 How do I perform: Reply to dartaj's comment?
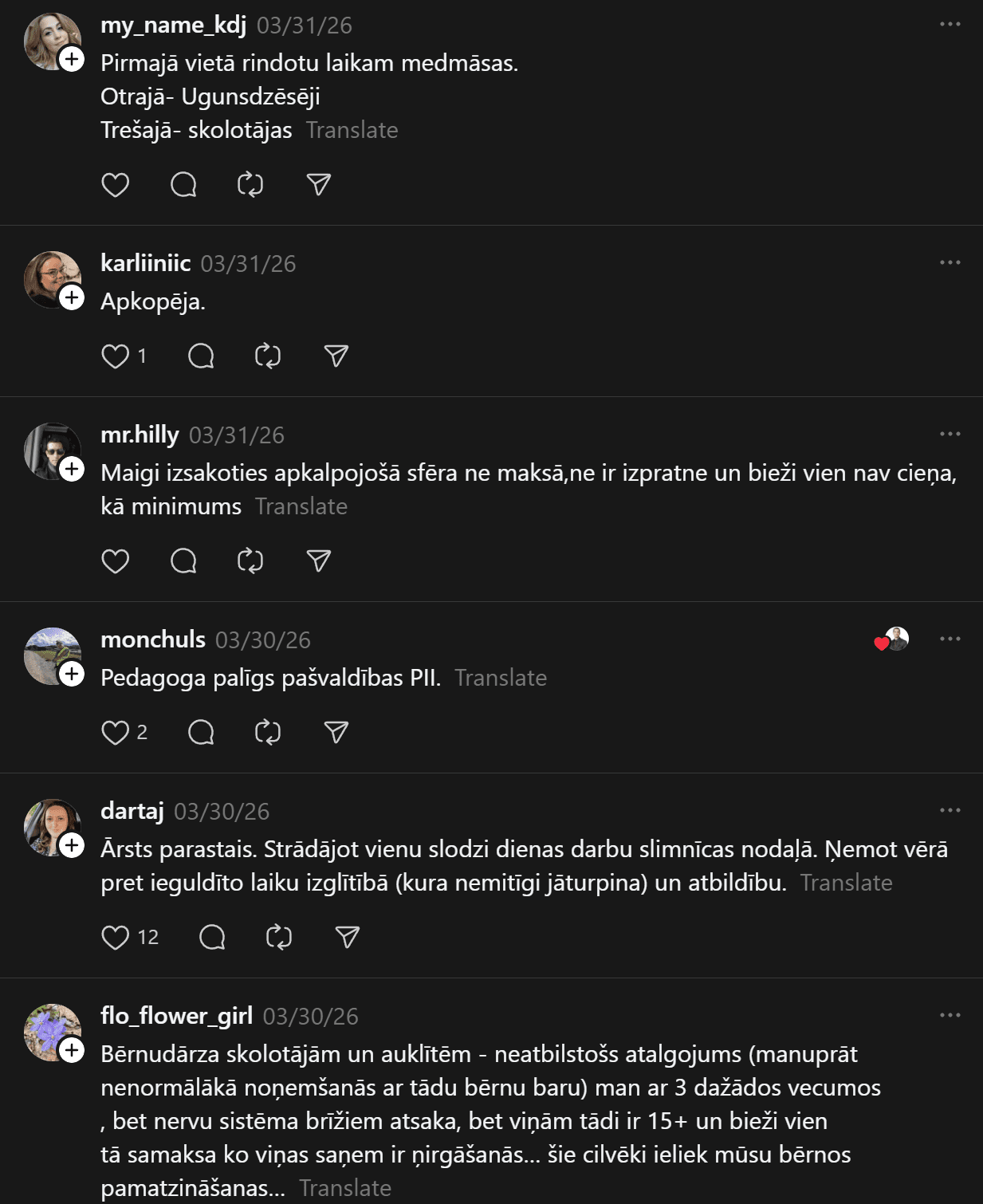pyautogui.click(x=212, y=937)
